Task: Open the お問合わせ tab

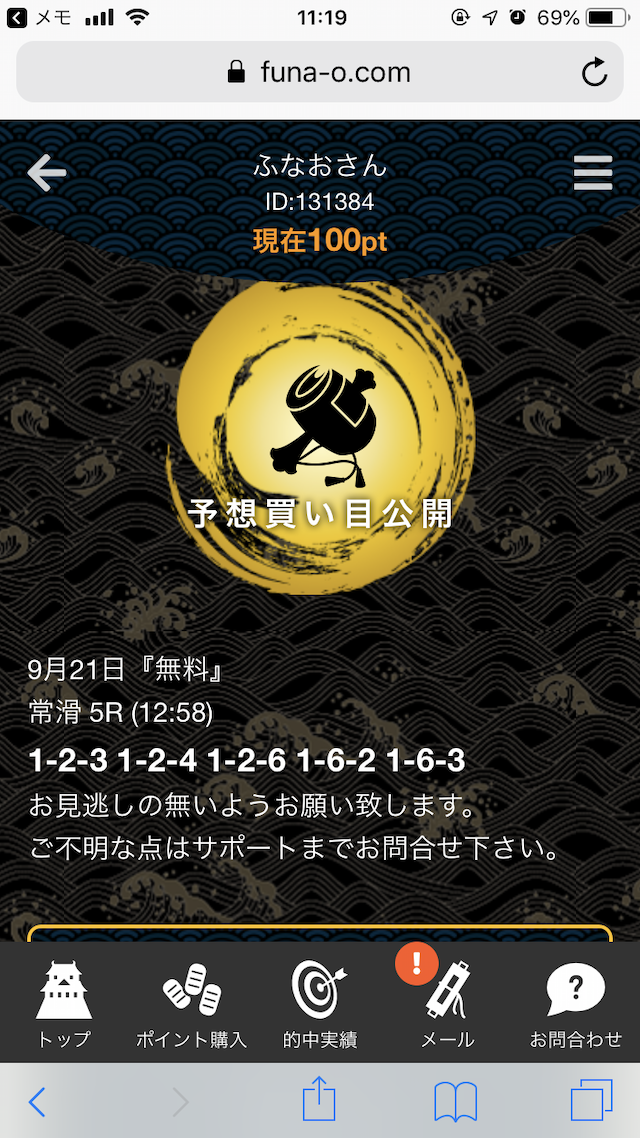Action: (x=575, y=1004)
